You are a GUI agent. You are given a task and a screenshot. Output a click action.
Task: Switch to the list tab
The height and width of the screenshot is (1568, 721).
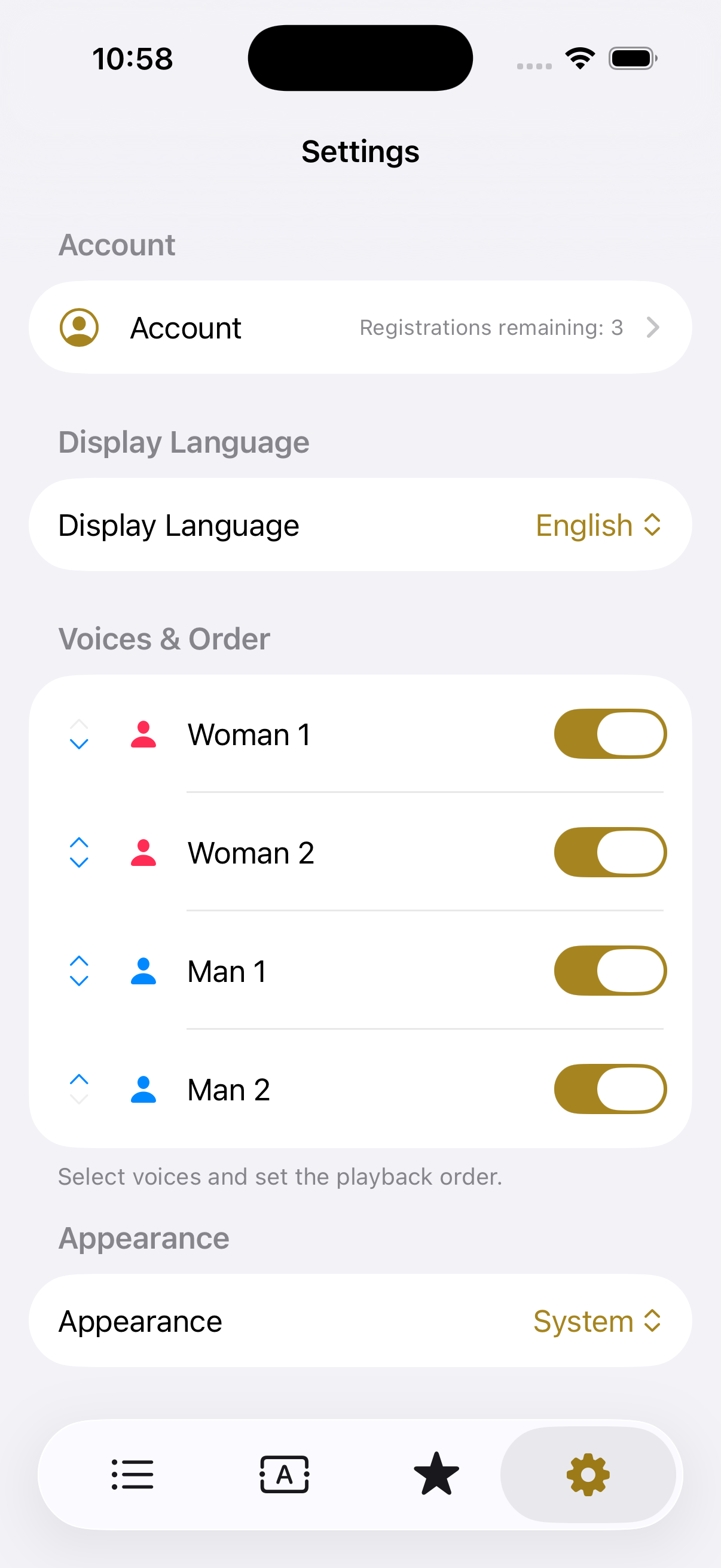[x=133, y=1474]
